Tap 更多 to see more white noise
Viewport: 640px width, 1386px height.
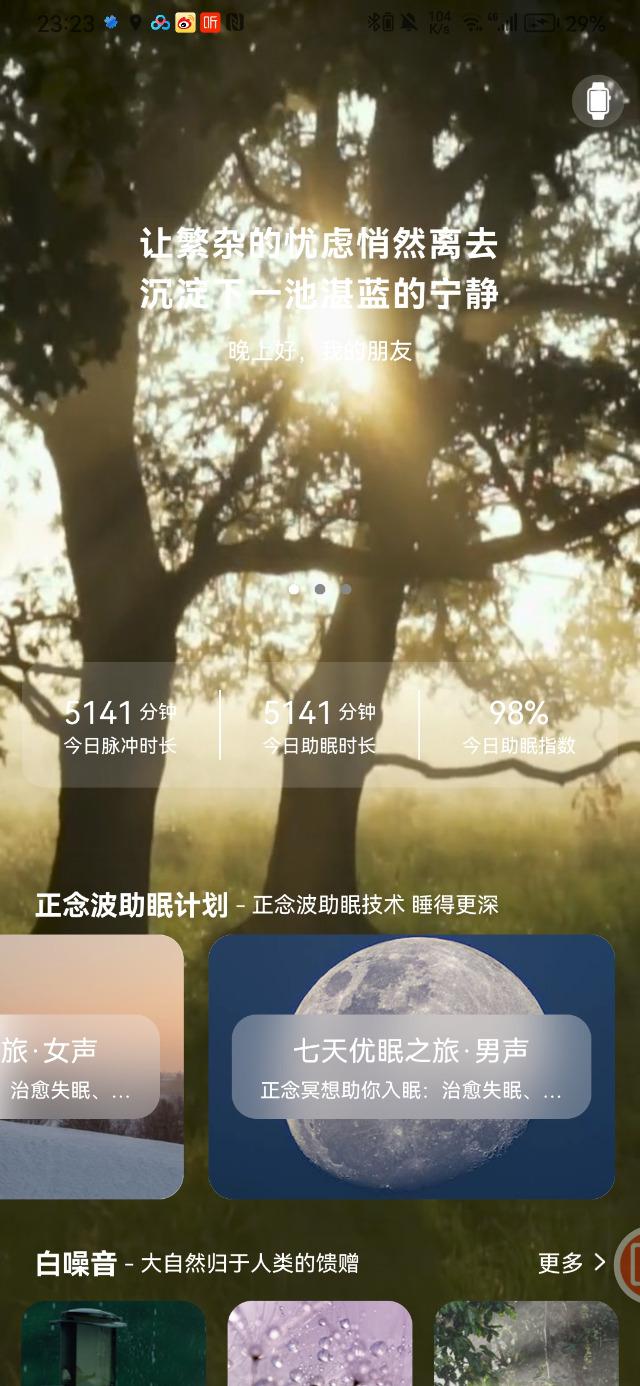(x=572, y=1263)
